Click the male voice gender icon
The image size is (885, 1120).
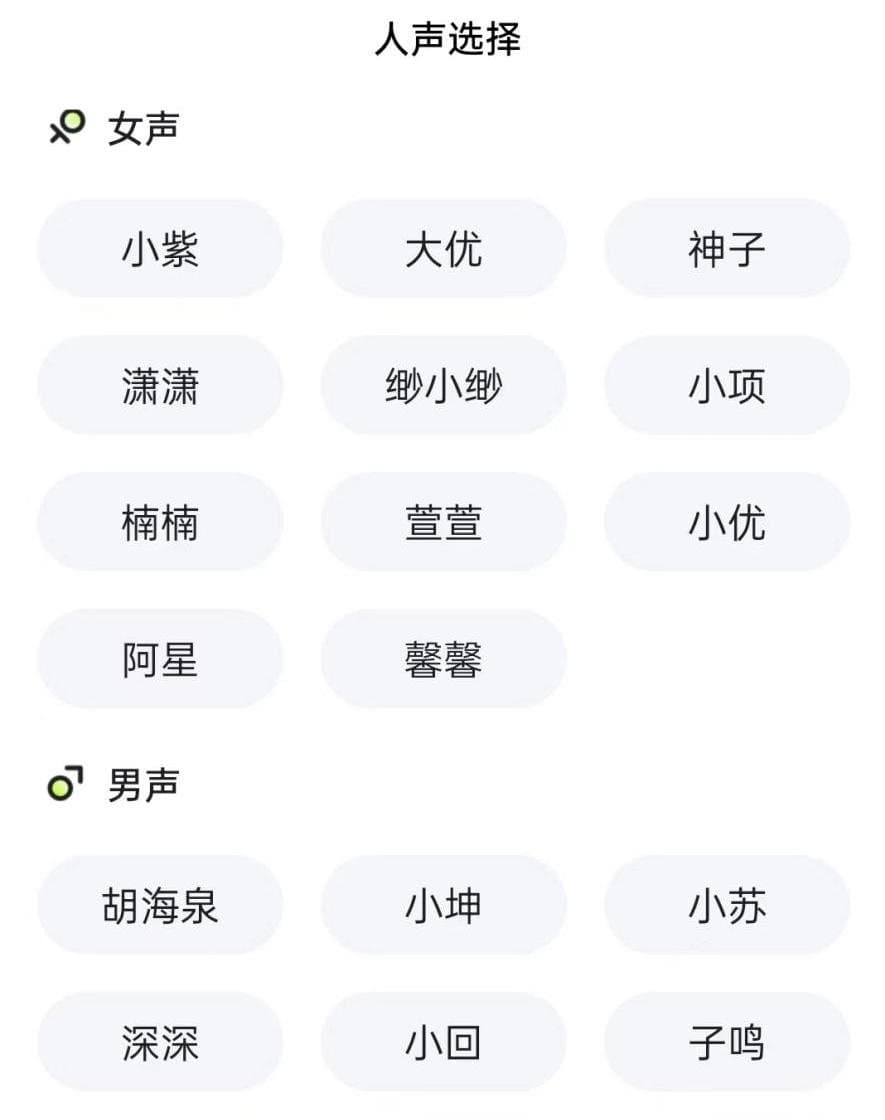click(62, 786)
